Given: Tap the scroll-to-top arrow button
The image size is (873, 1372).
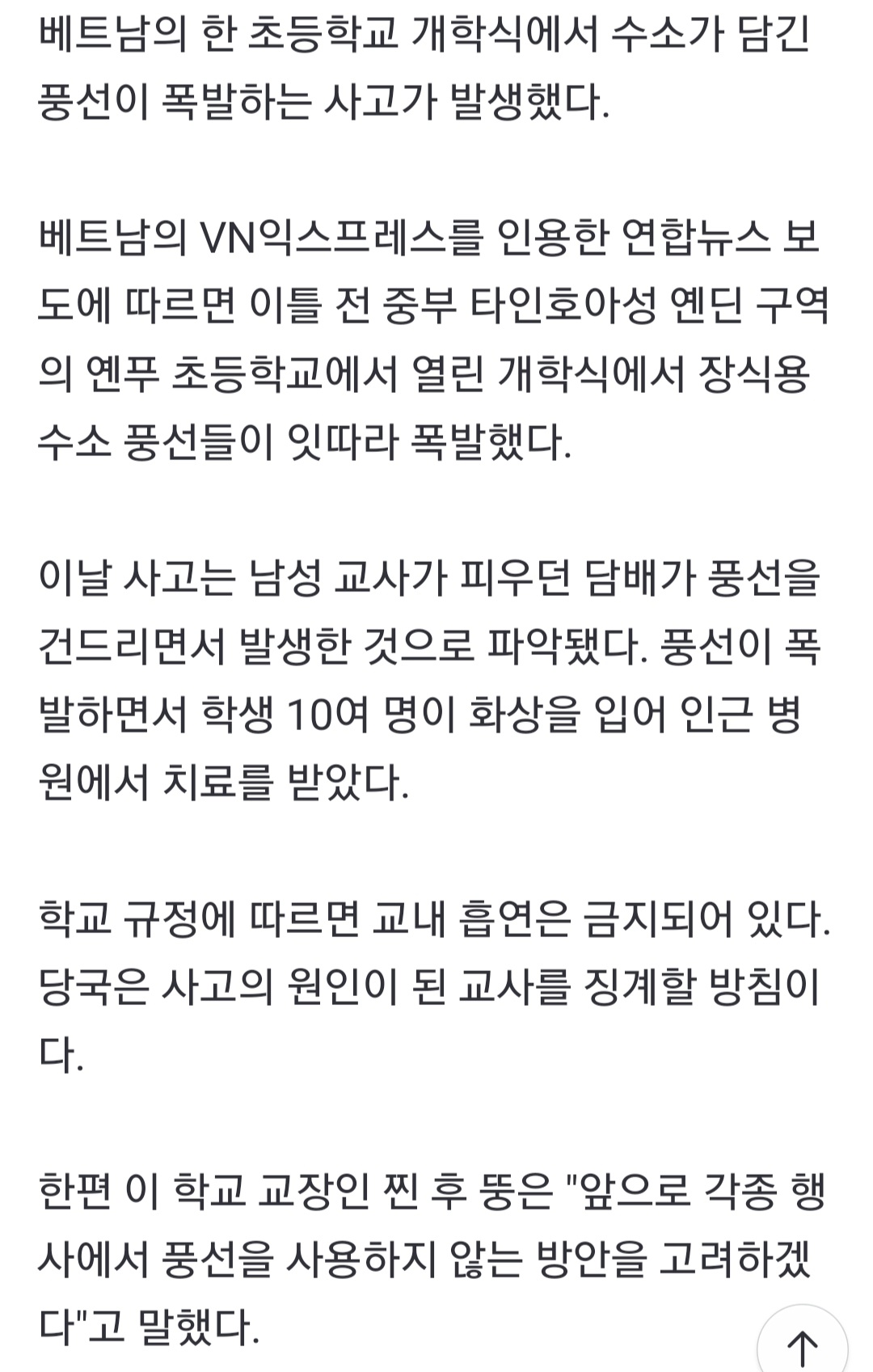Looking at the screenshot, I should click(x=802, y=1344).
